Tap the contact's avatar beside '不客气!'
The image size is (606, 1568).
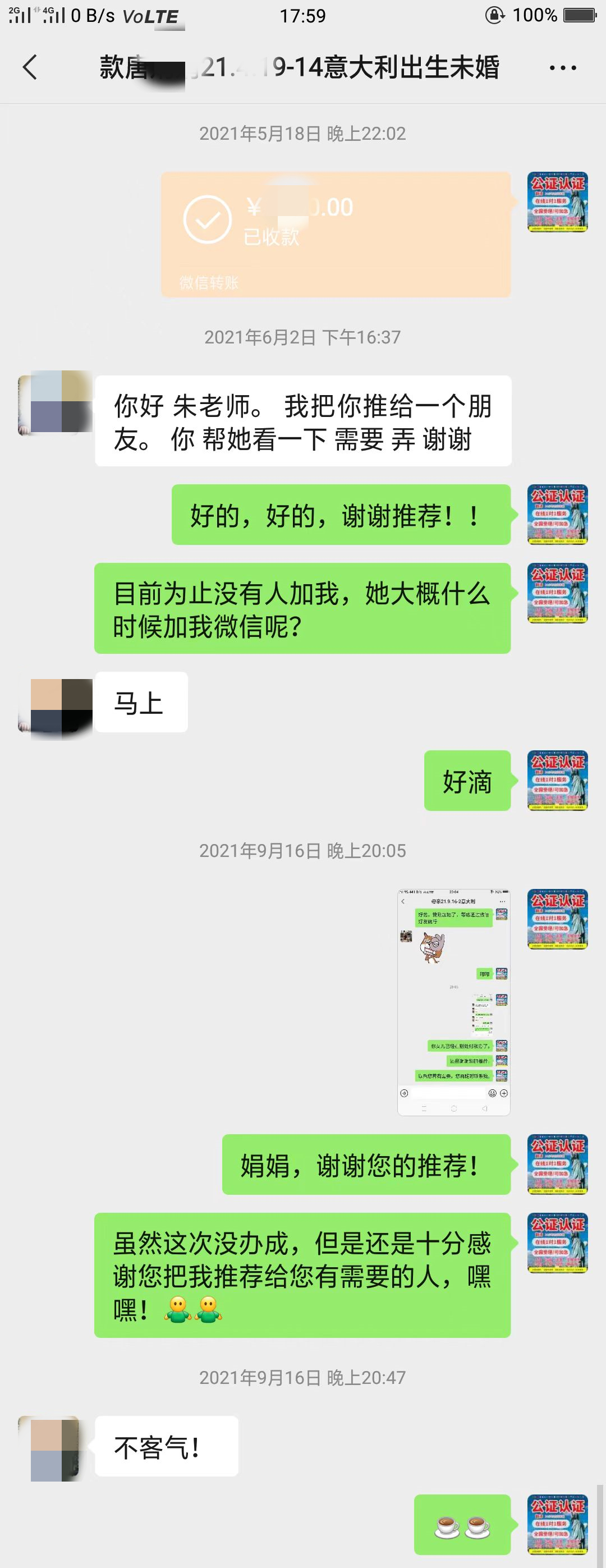(56, 1447)
